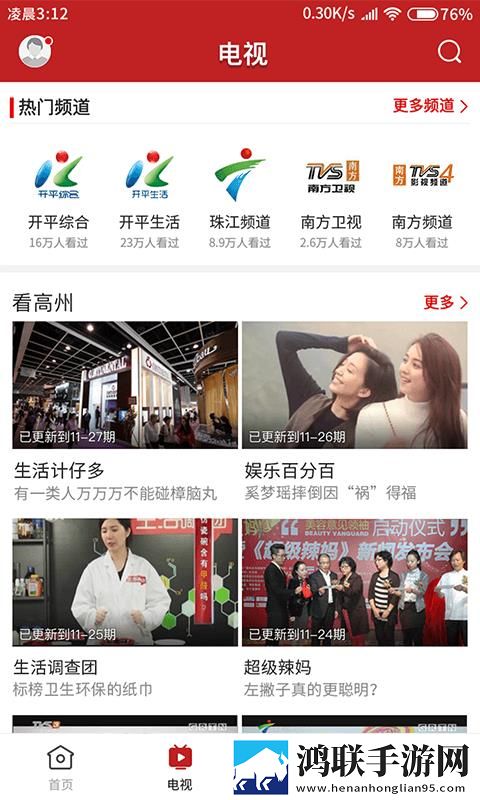480x800 pixels.
Task: Open the 南方卫视 channel
Action: point(331,198)
